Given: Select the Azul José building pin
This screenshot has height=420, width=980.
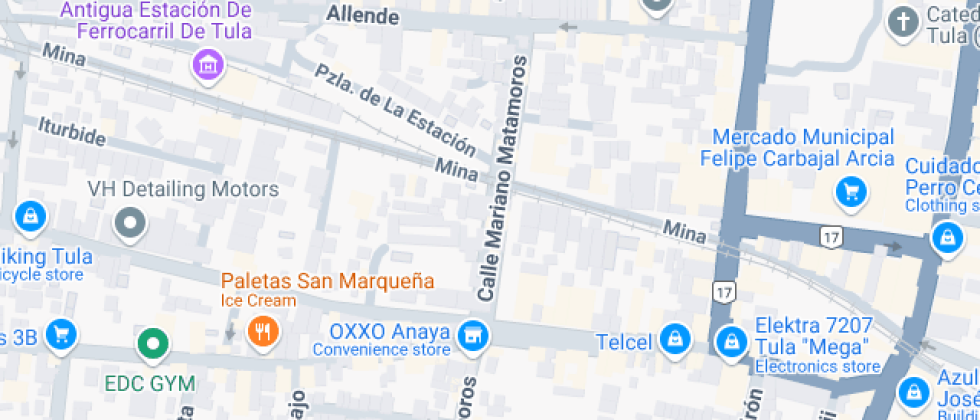Looking at the screenshot, I should coord(911,392).
